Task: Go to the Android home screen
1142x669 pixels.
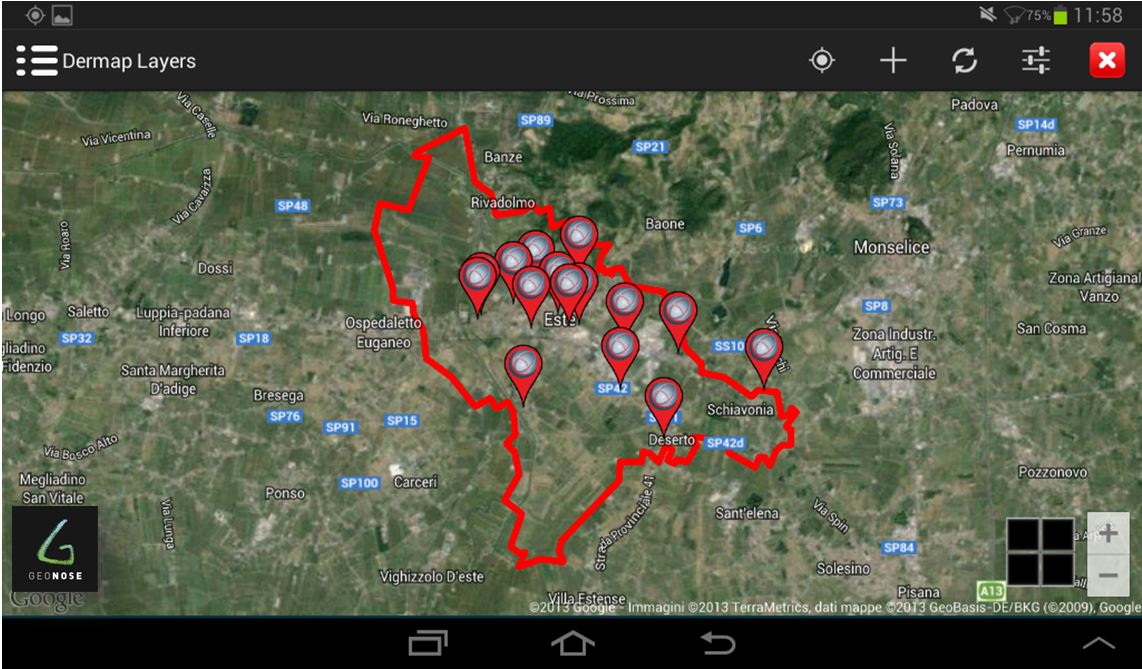Action: pyautogui.click(x=571, y=645)
